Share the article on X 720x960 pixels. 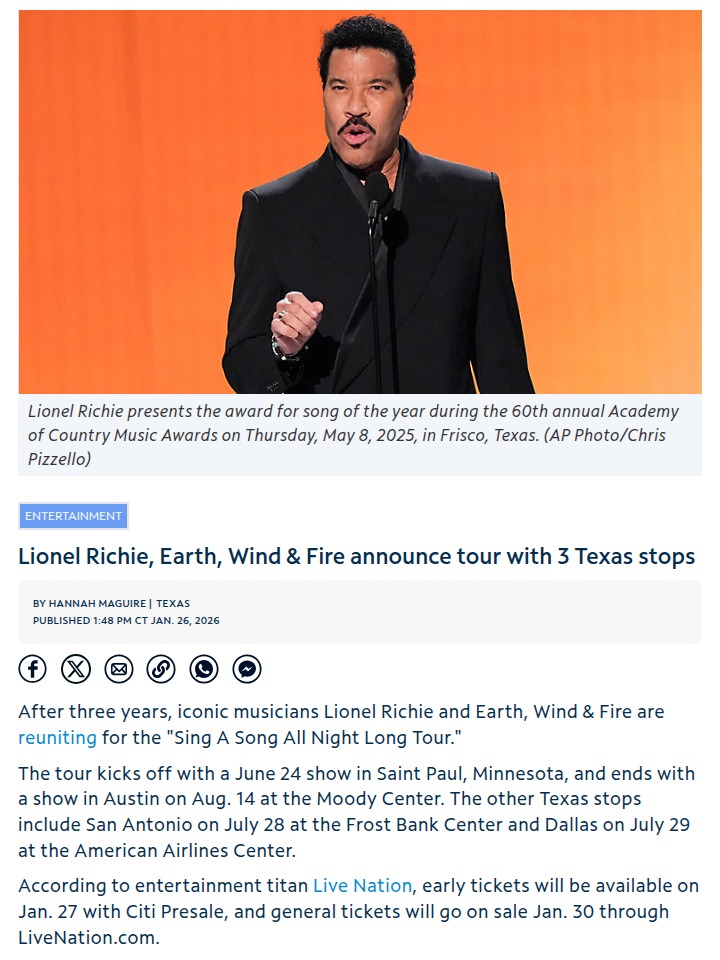tap(76, 669)
